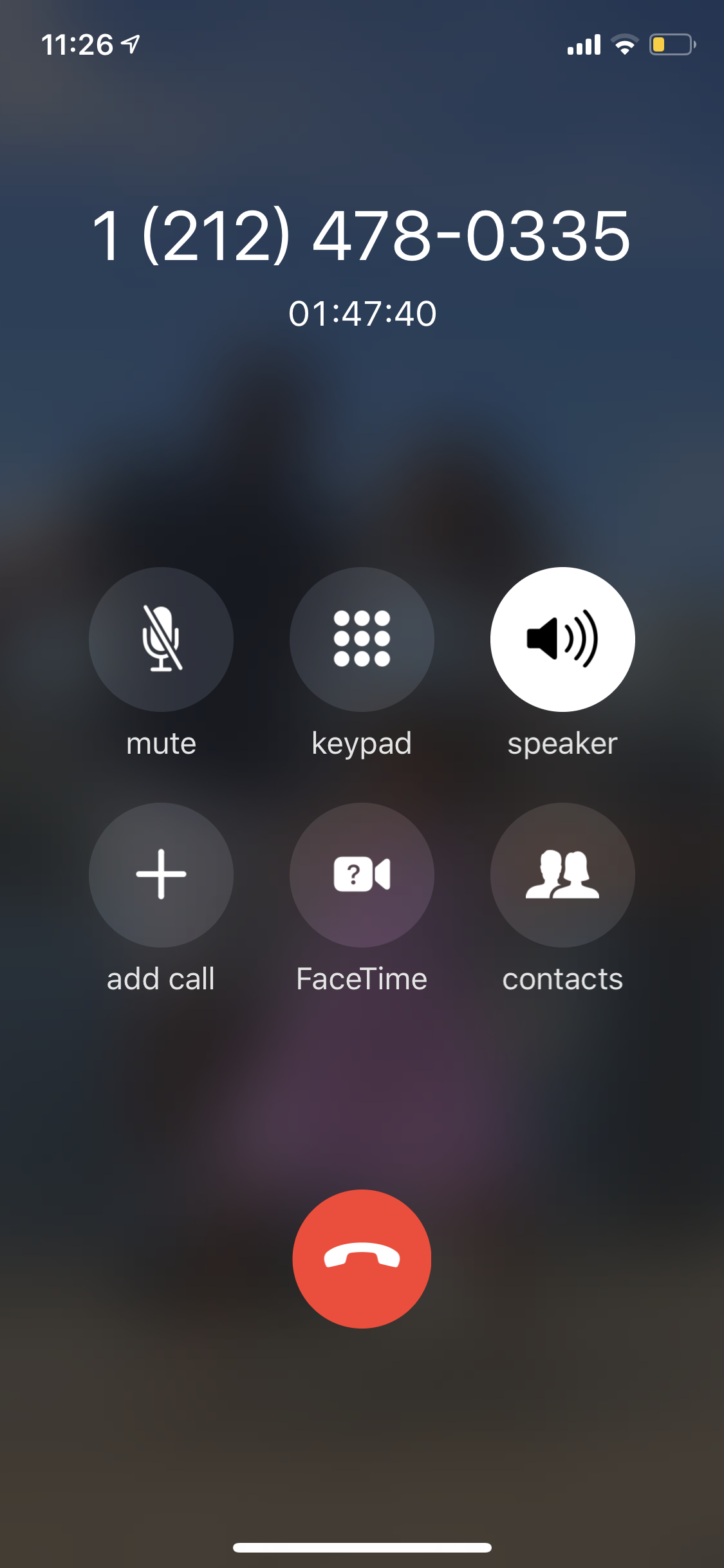Start a FaceTime video call
724x1568 pixels.
[x=362, y=874]
